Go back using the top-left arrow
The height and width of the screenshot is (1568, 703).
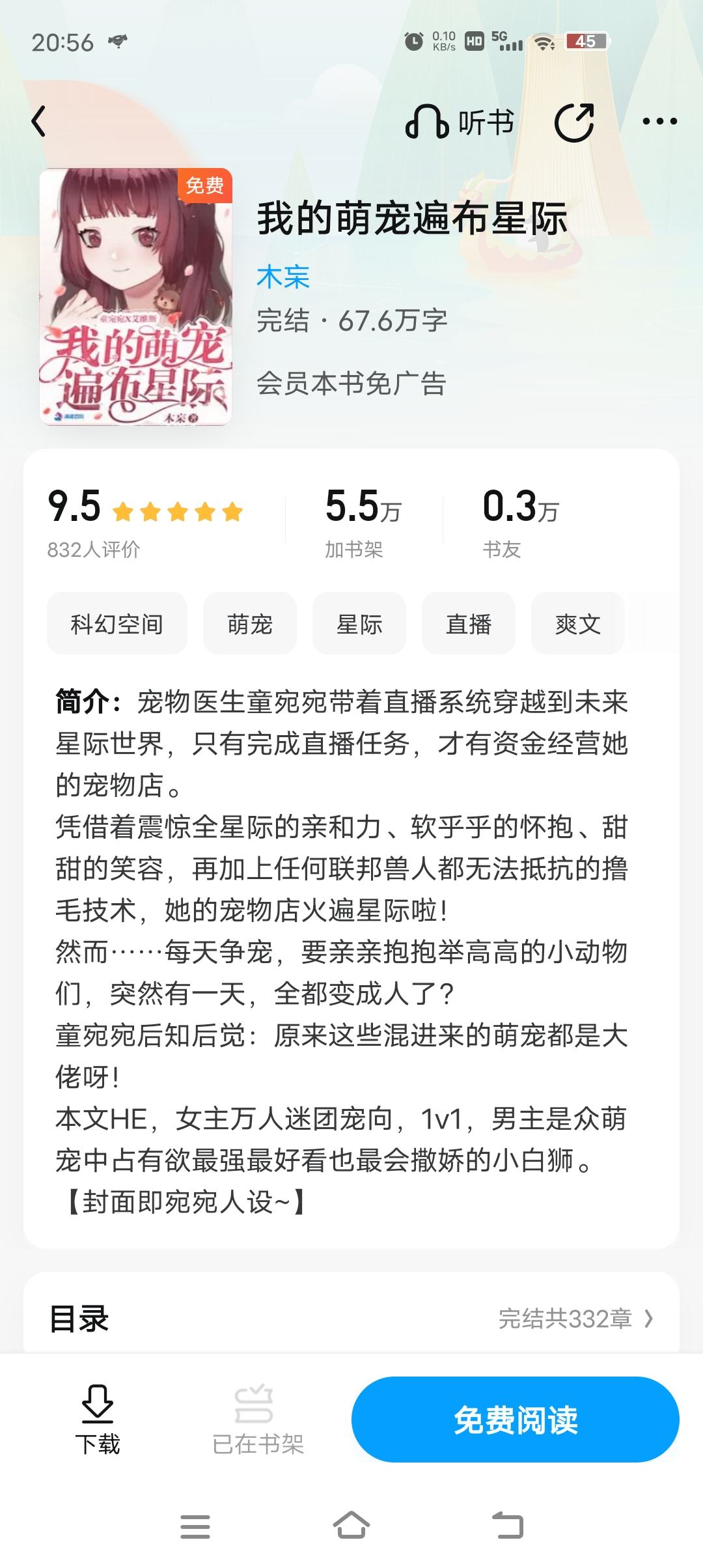coord(39,122)
